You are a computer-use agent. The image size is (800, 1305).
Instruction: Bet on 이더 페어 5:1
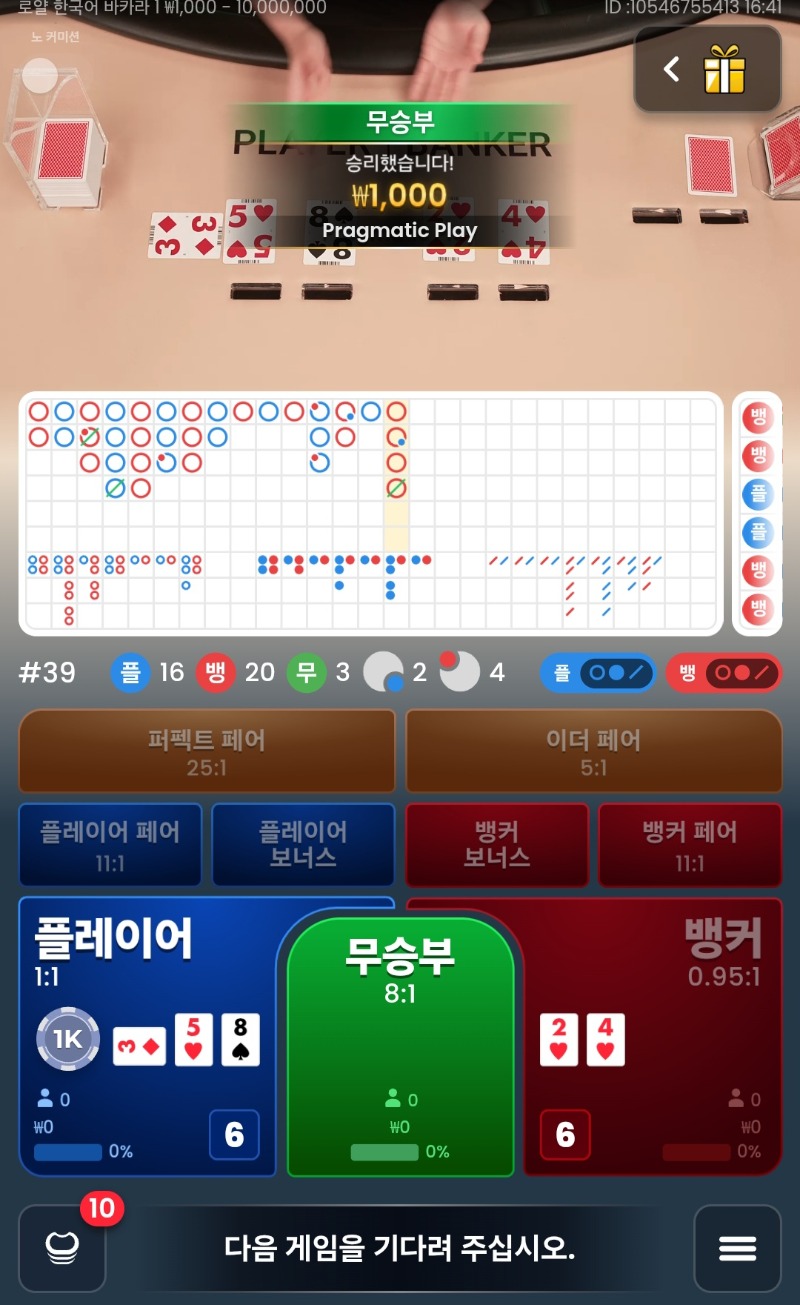pyautogui.click(x=593, y=752)
